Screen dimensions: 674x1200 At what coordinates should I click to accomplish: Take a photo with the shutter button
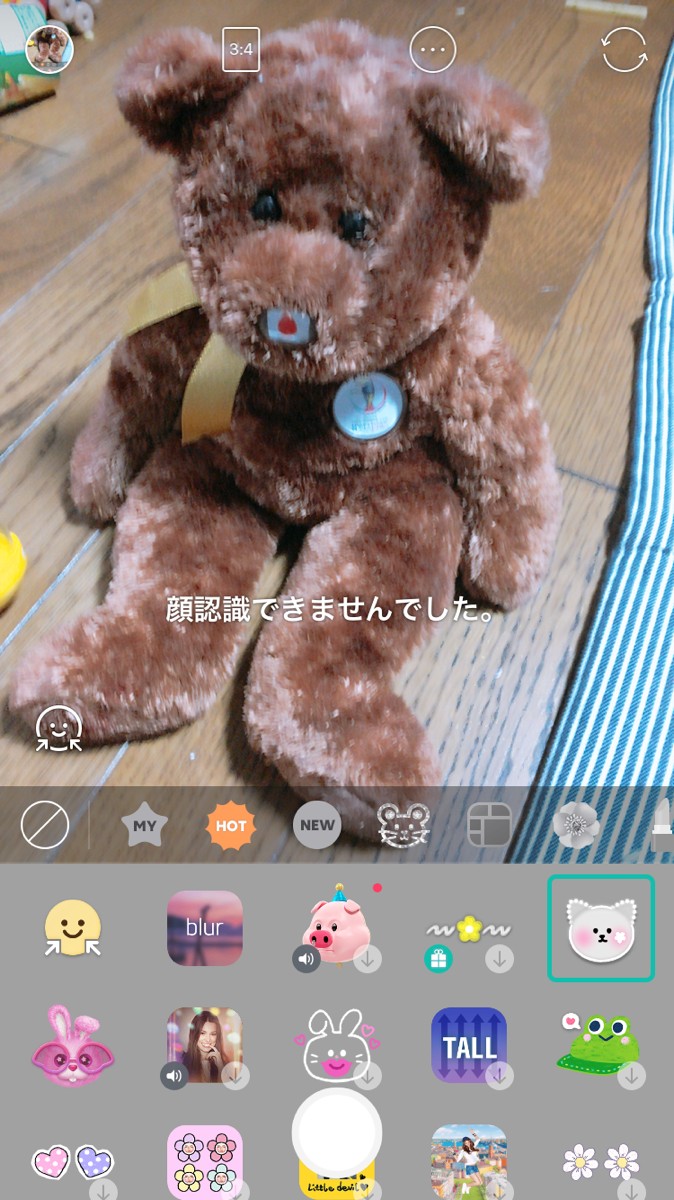coord(337,1132)
